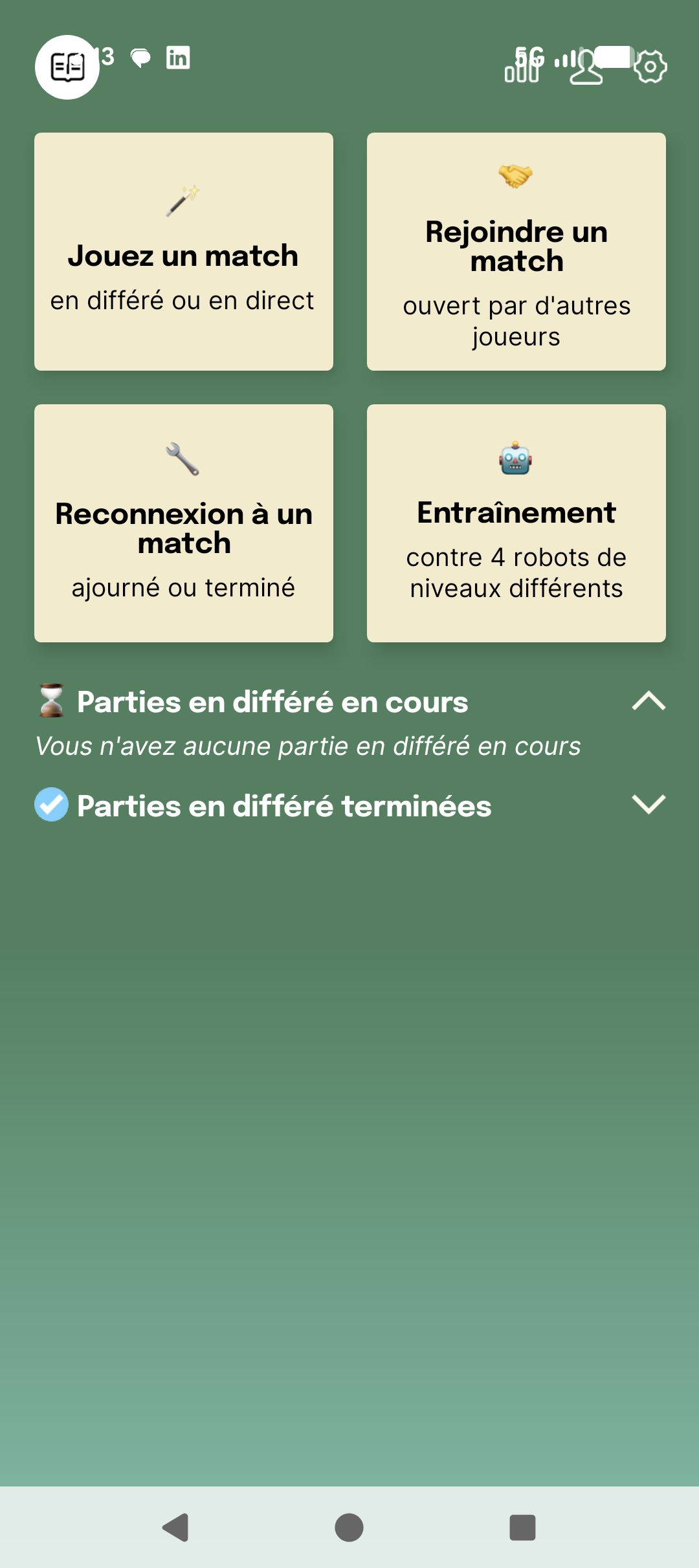The height and width of the screenshot is (1568, 699).
Task: Choose Reconnexion à un match card
Action: [184, 523]
